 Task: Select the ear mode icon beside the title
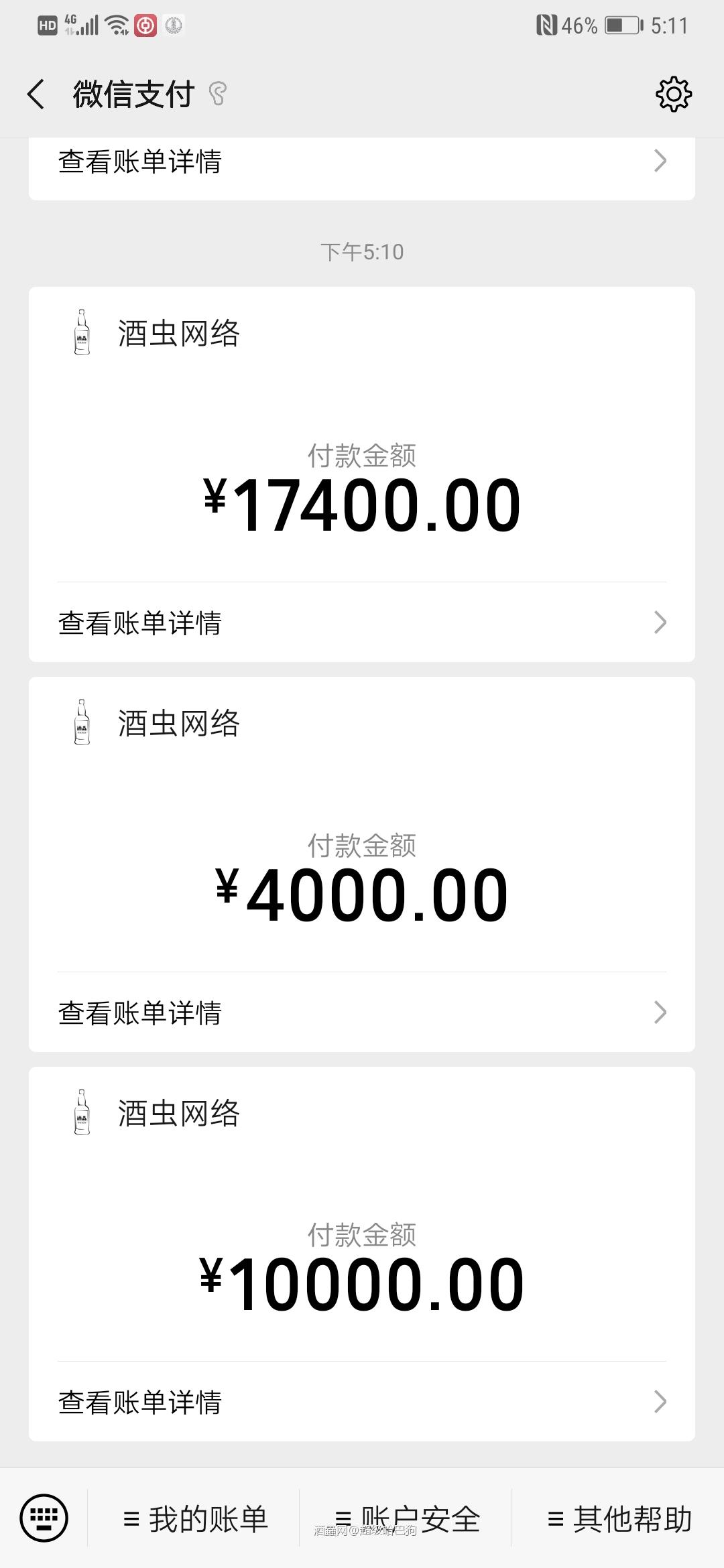218,94
